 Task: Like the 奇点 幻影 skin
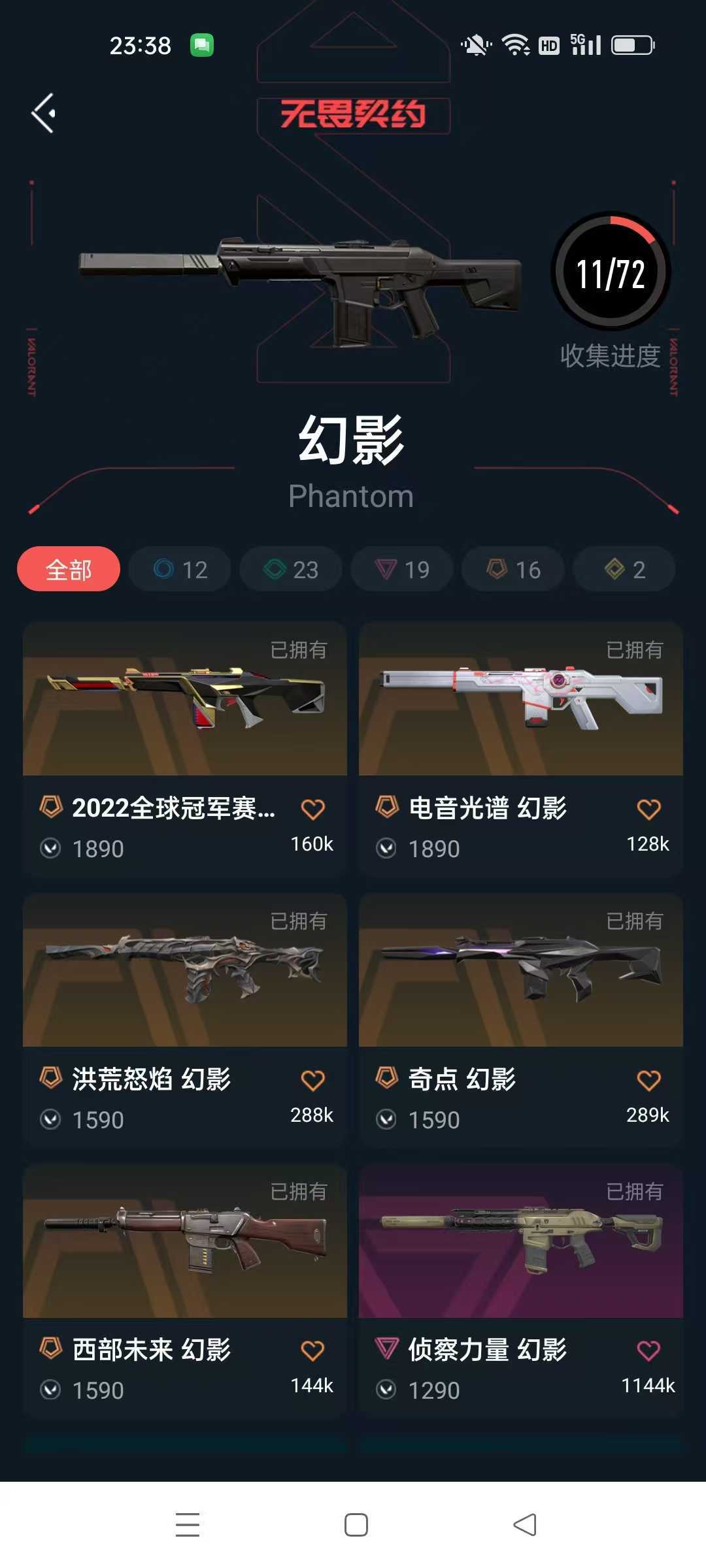[x=648, y=1081]
